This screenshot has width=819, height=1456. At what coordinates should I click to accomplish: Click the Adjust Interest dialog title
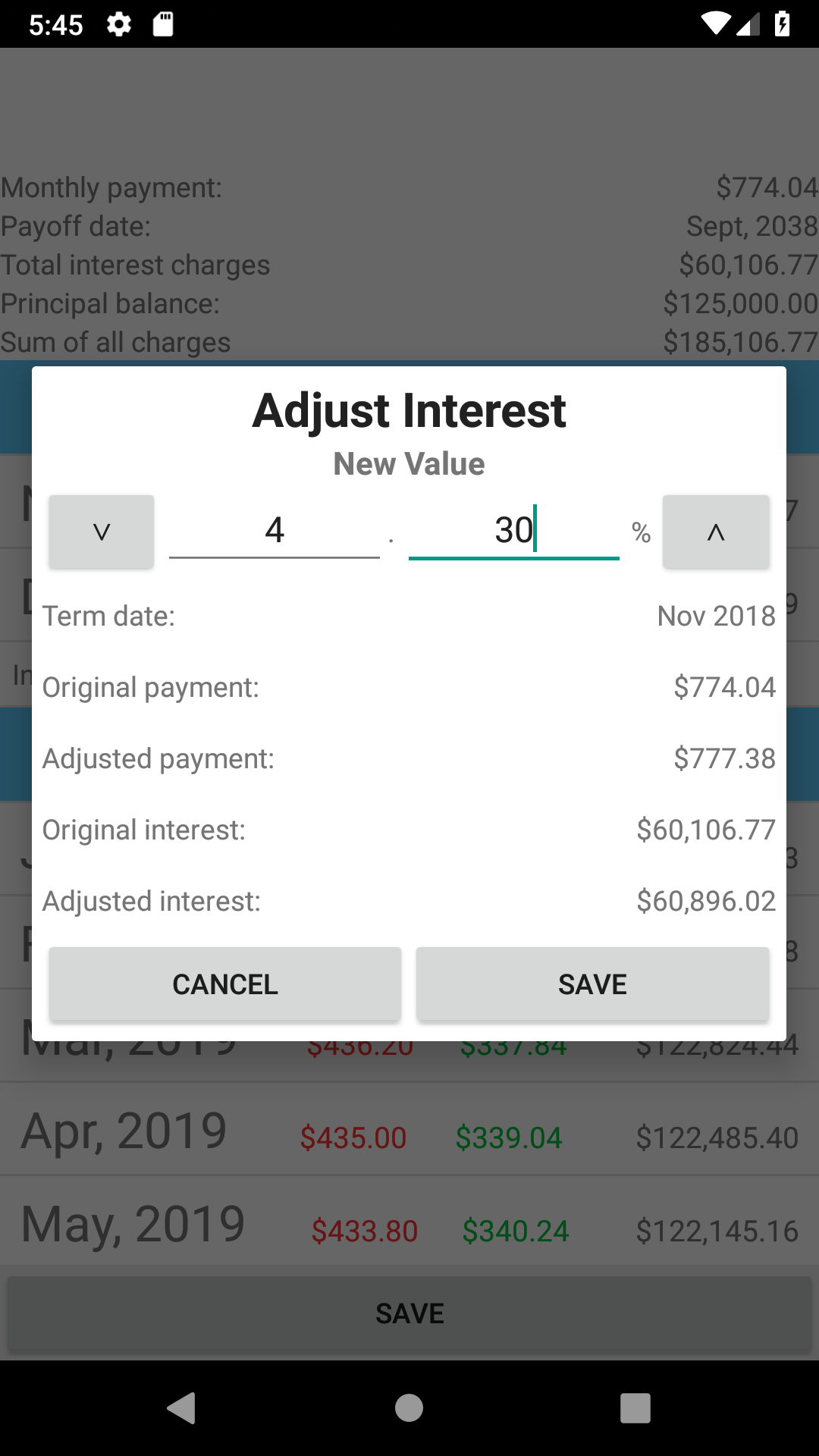click(x=409, y=409)
